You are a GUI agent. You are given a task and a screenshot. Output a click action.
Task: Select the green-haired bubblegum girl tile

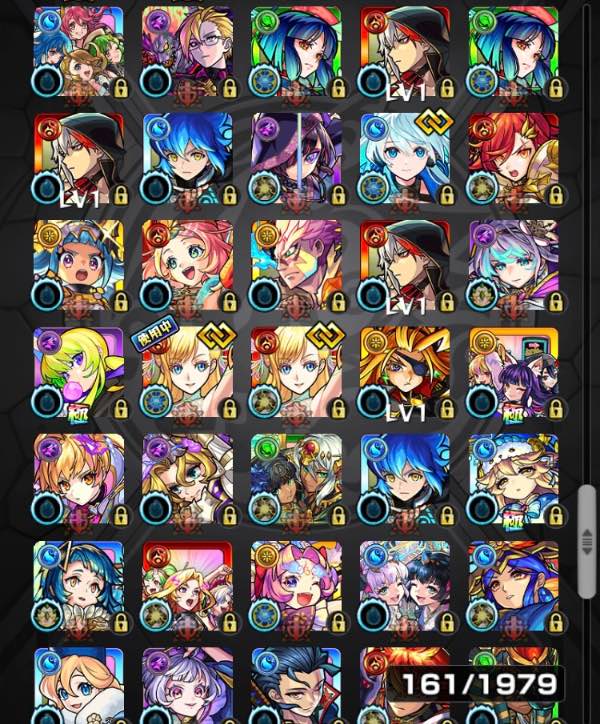point(79,372)
